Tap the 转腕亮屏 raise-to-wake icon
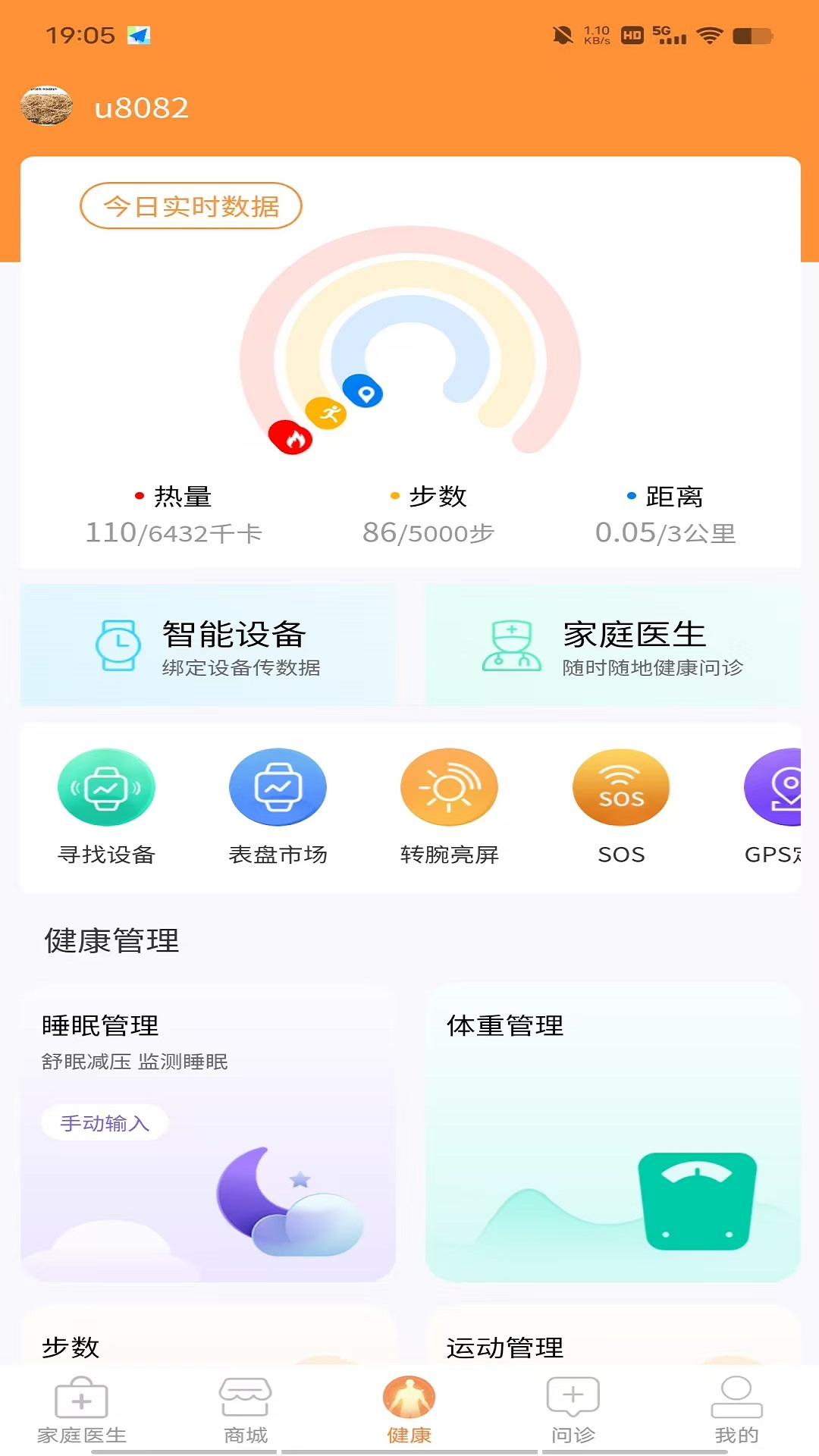 450,787
